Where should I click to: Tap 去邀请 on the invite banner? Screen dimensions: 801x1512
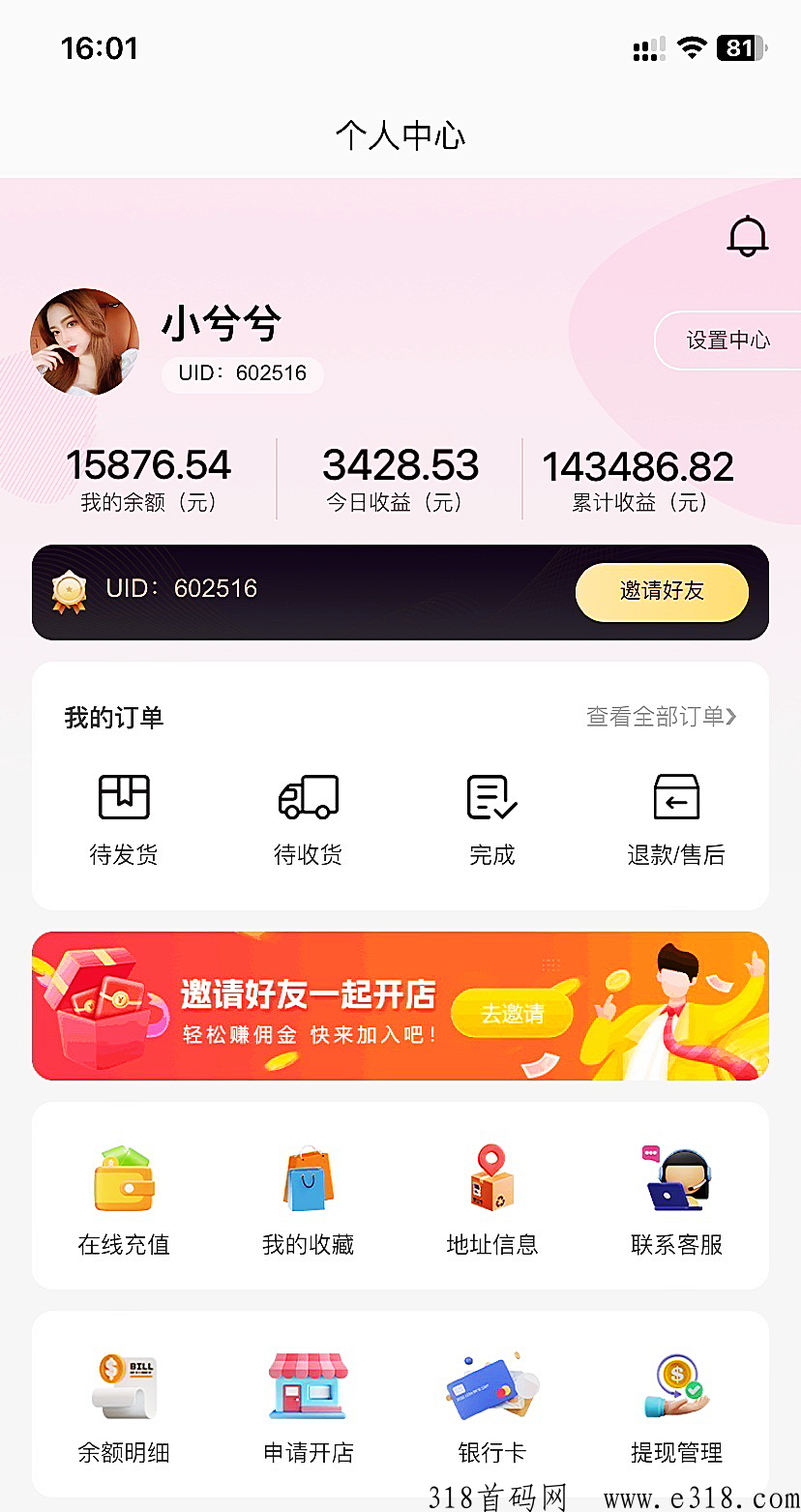(512, 1013)
